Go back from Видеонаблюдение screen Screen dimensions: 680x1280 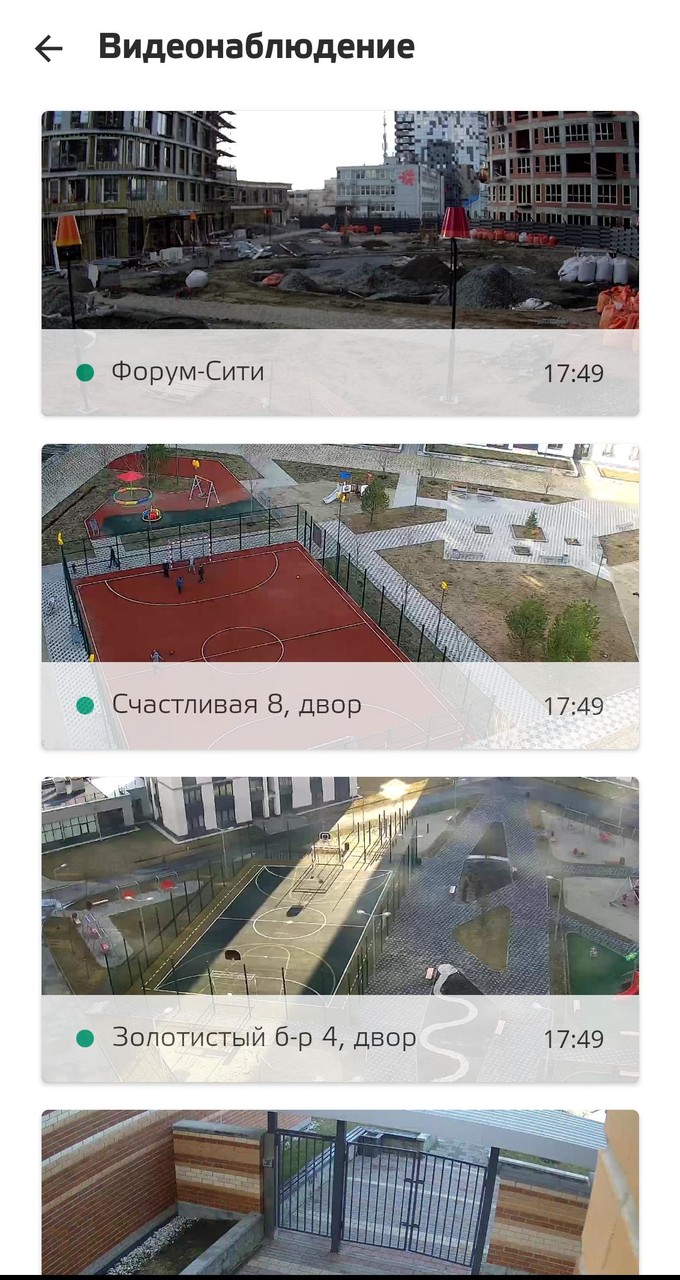(48, 48)
